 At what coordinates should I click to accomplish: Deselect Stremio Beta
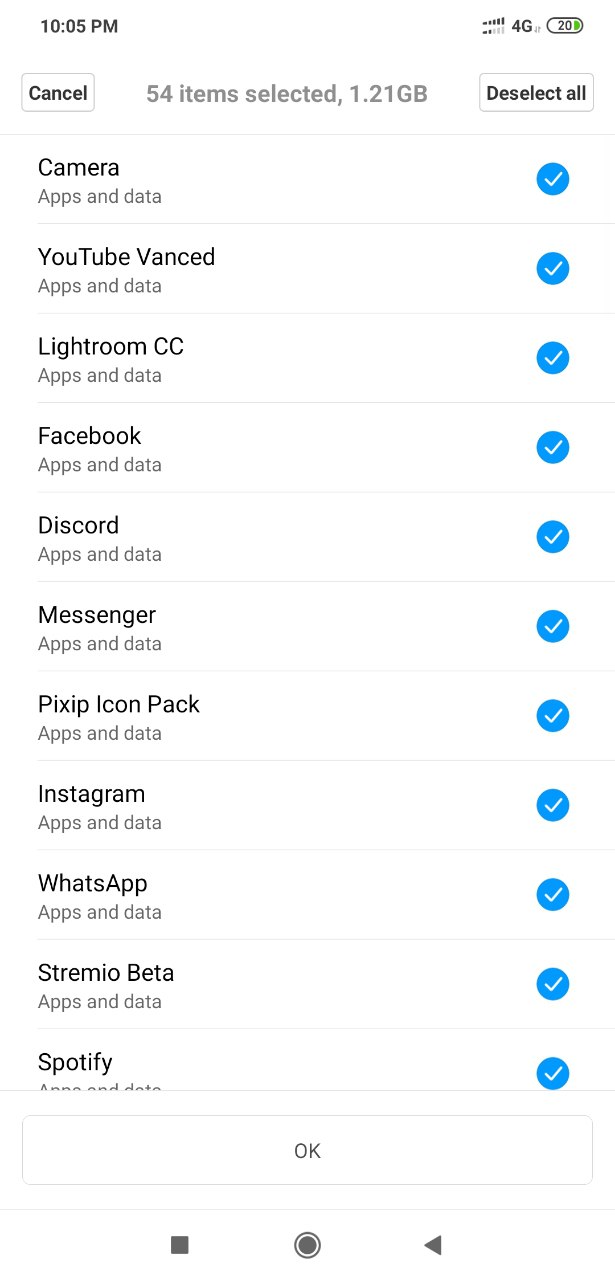pyautogui.click(x=553, y=984)
